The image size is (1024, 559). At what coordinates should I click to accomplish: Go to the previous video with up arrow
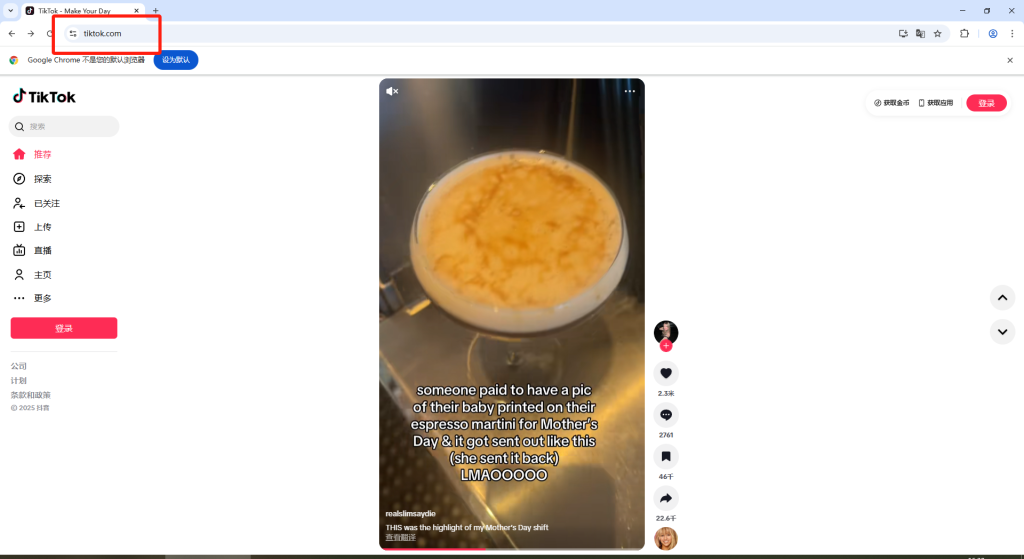tap(1002, 298)
